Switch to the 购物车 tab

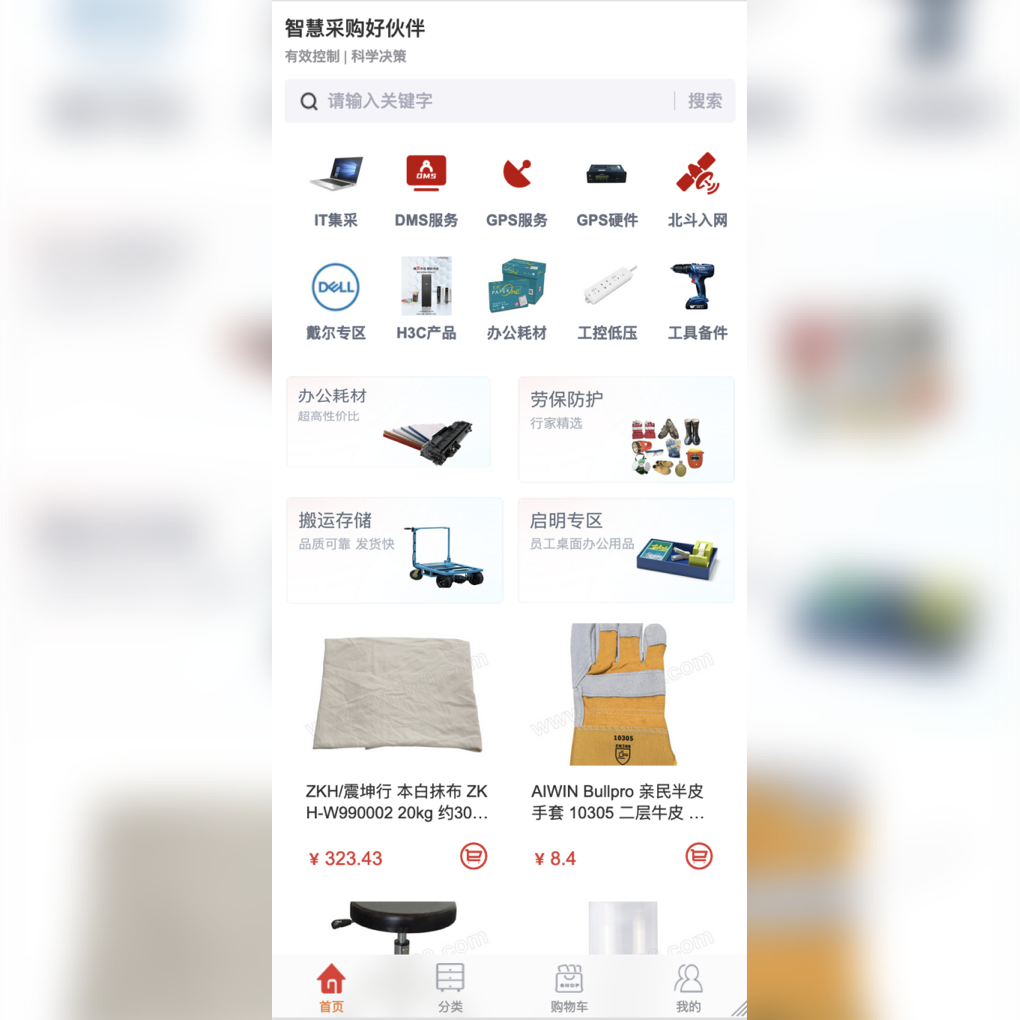click(x=569, y=988)
